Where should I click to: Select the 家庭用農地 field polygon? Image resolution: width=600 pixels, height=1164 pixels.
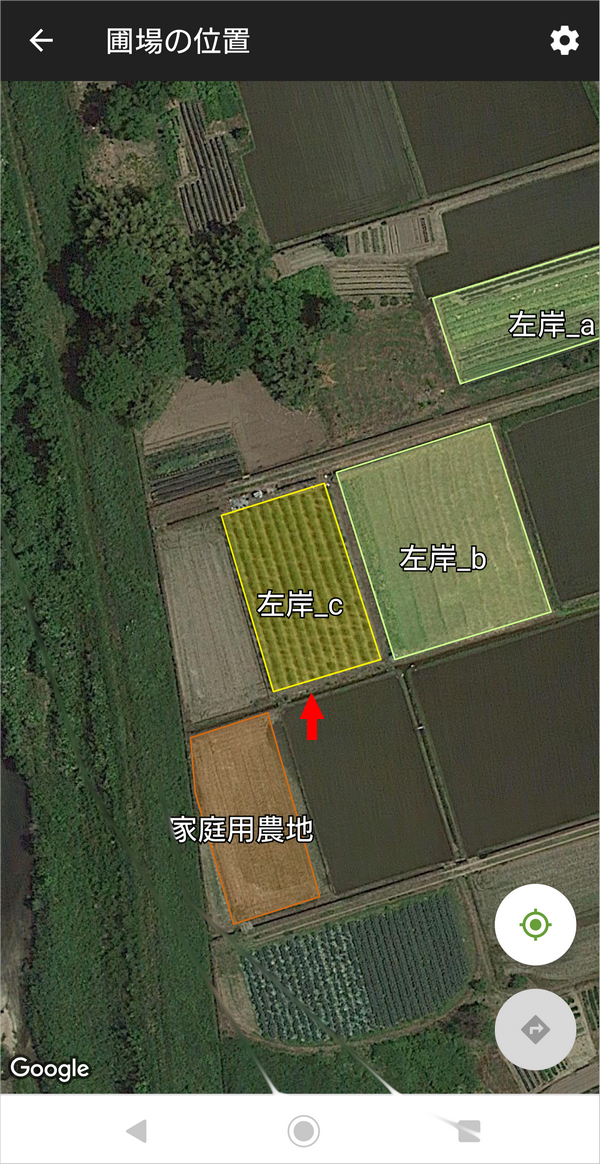click(x=254, y=817)
